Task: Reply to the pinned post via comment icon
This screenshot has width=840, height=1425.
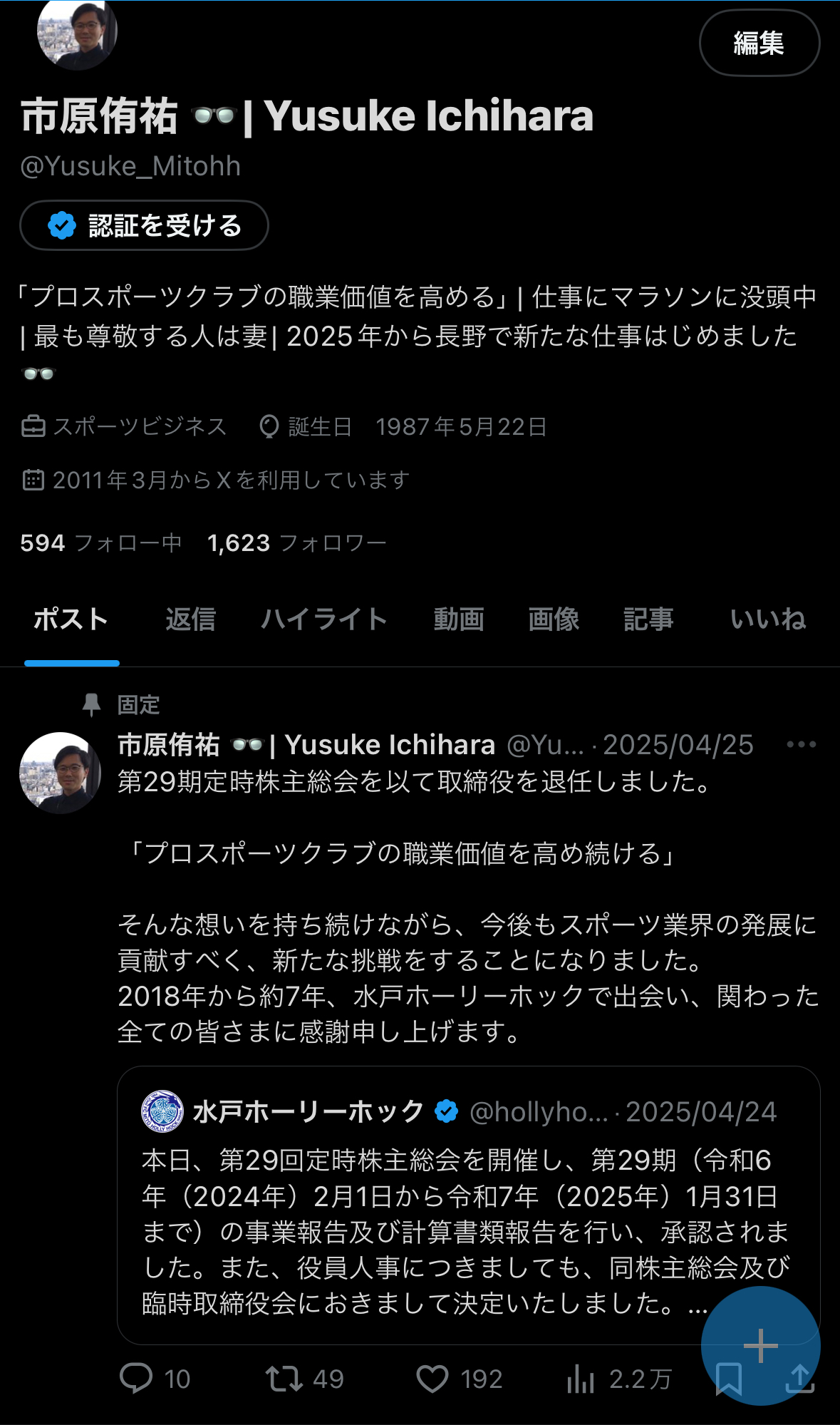Action: click(136, 1378)
